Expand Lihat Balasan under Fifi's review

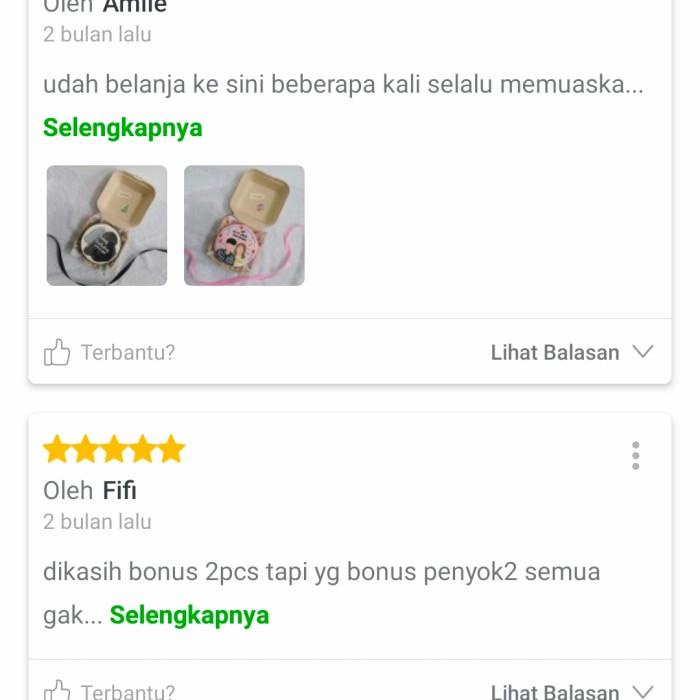[571, 691]
